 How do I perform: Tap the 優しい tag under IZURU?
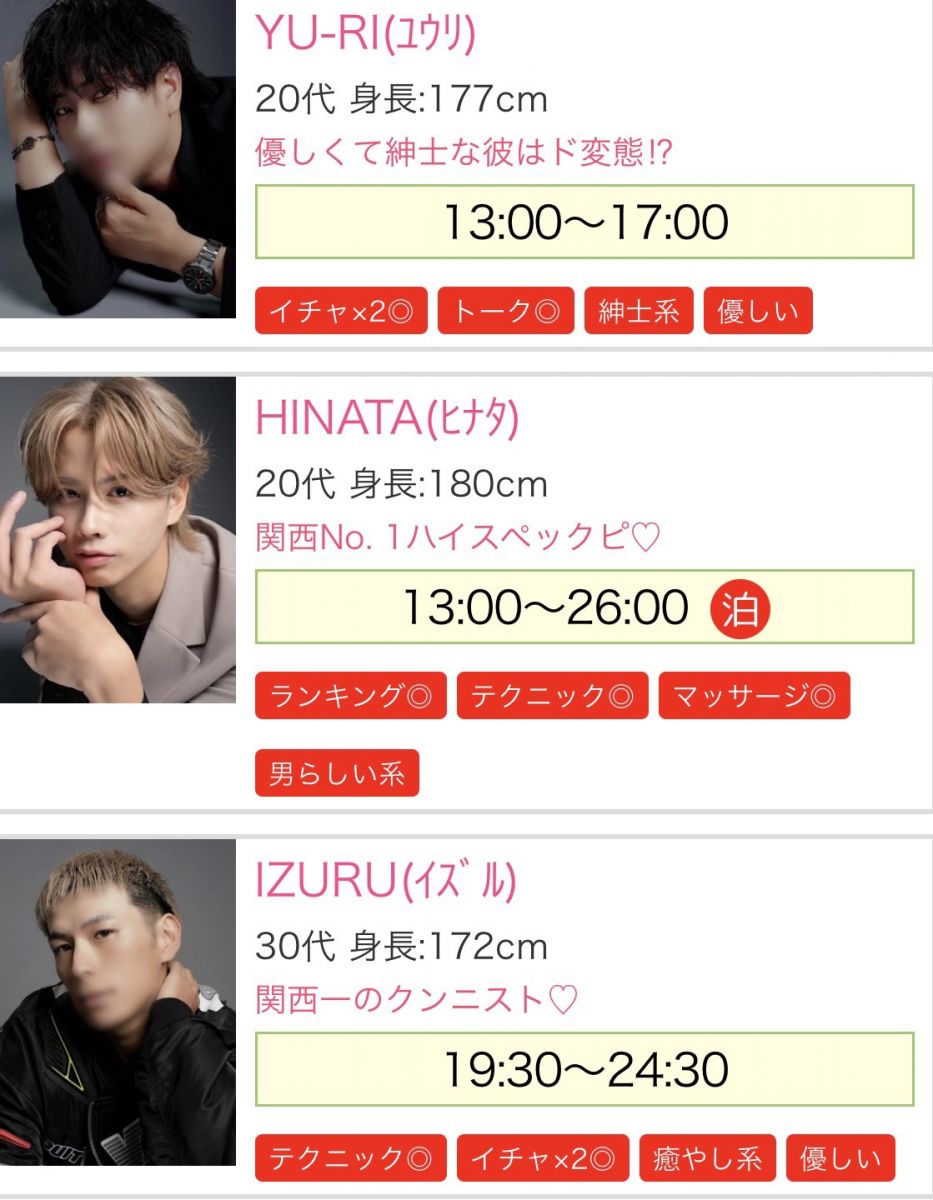[x=840, y=1158]
